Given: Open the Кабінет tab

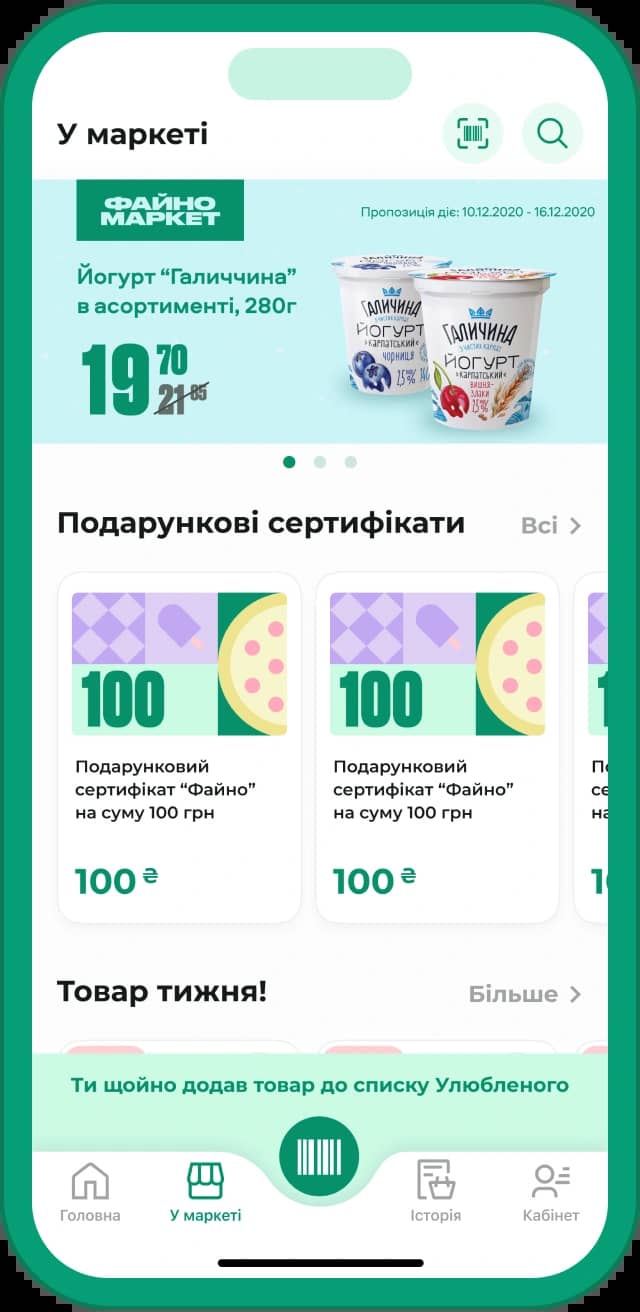Looking at the screenshot, I should [x=551, y=1193].
